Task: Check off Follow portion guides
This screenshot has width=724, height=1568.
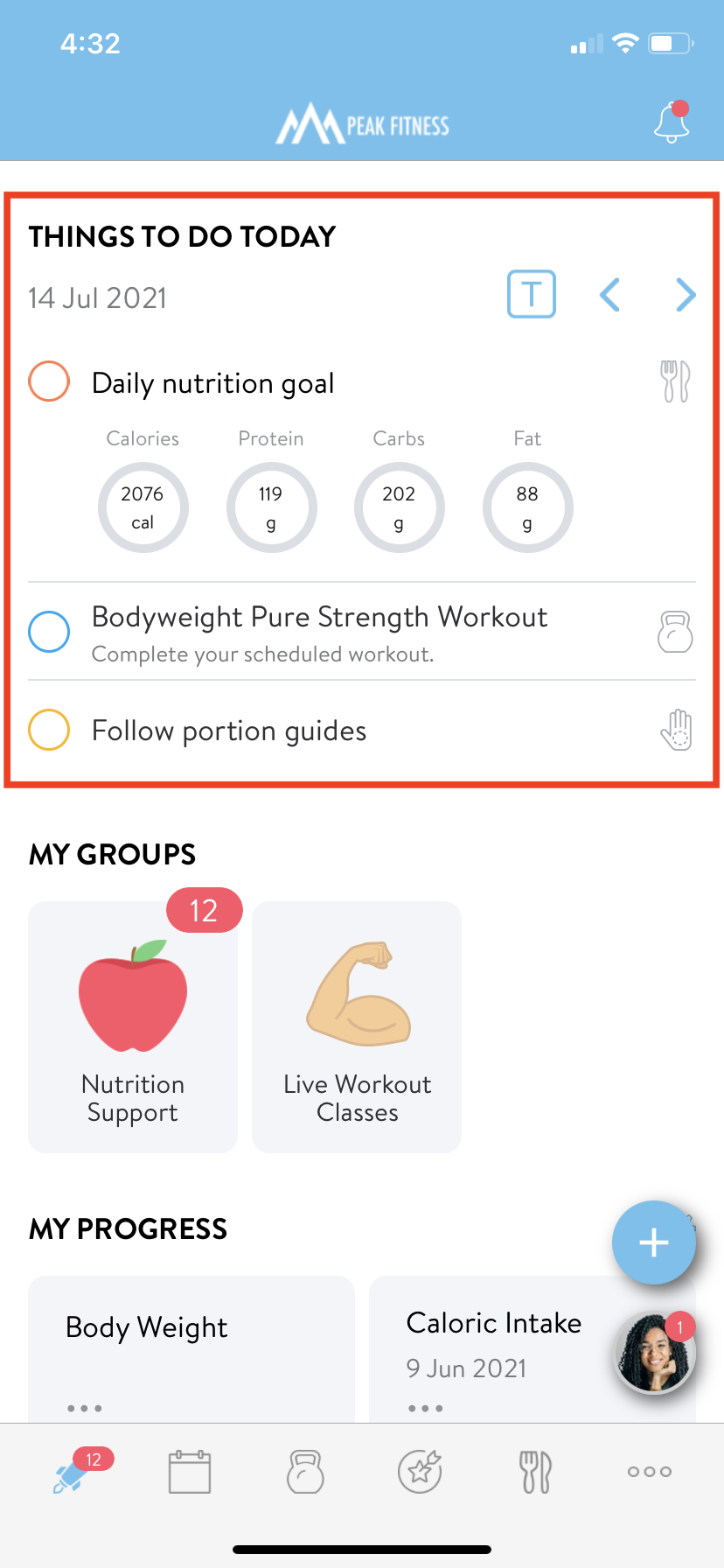Action: (49, 730)
